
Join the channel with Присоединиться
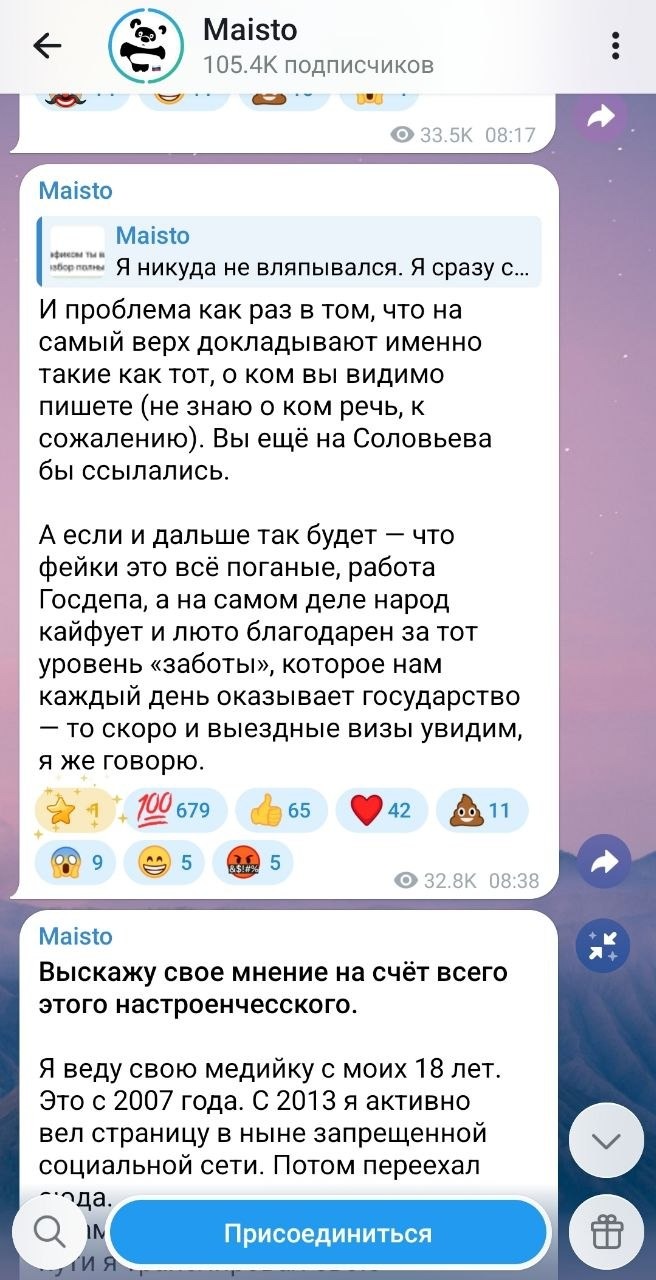click(328, 1233)
